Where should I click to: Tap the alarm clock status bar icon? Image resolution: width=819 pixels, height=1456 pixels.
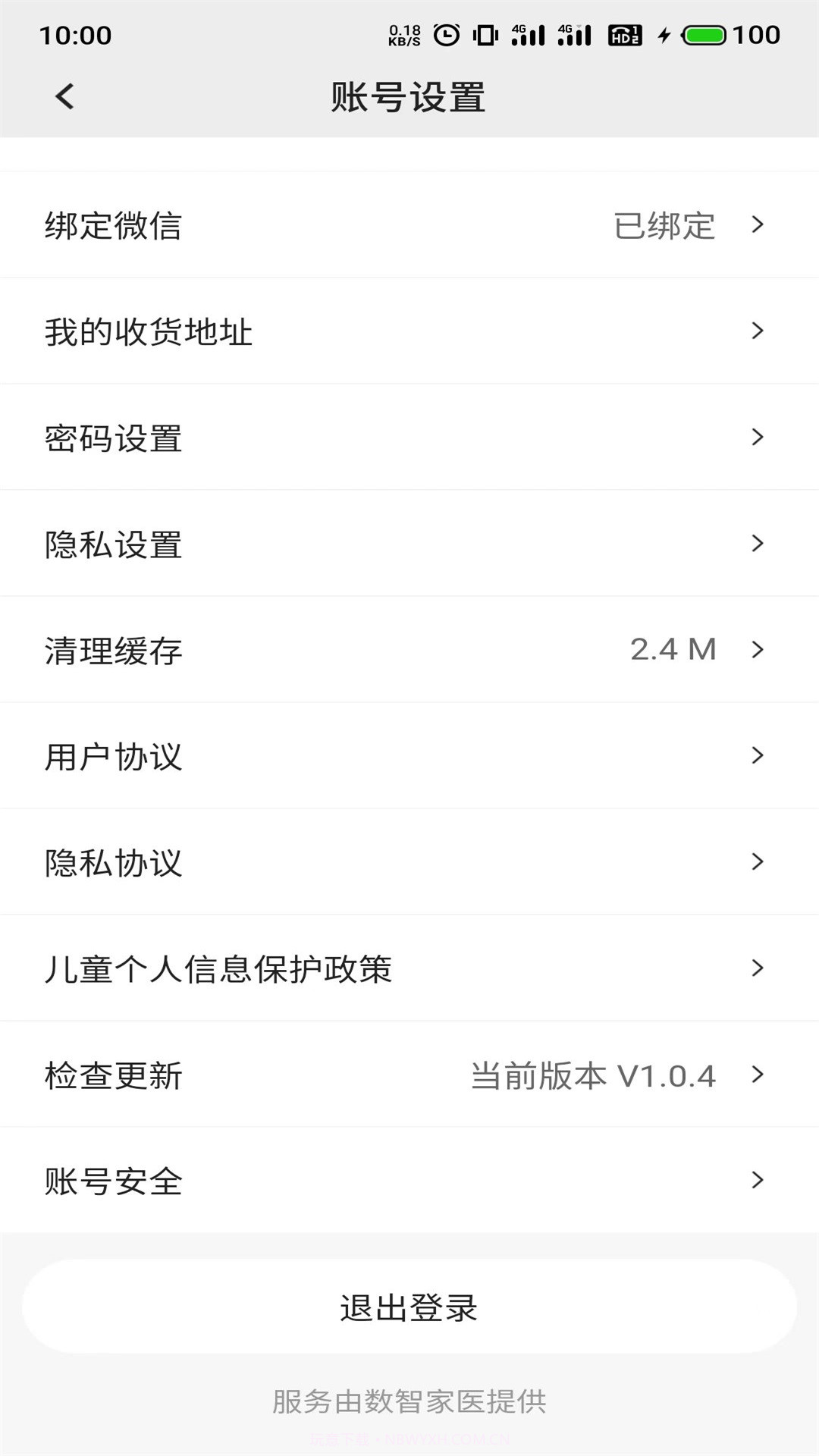coord(447,36)
